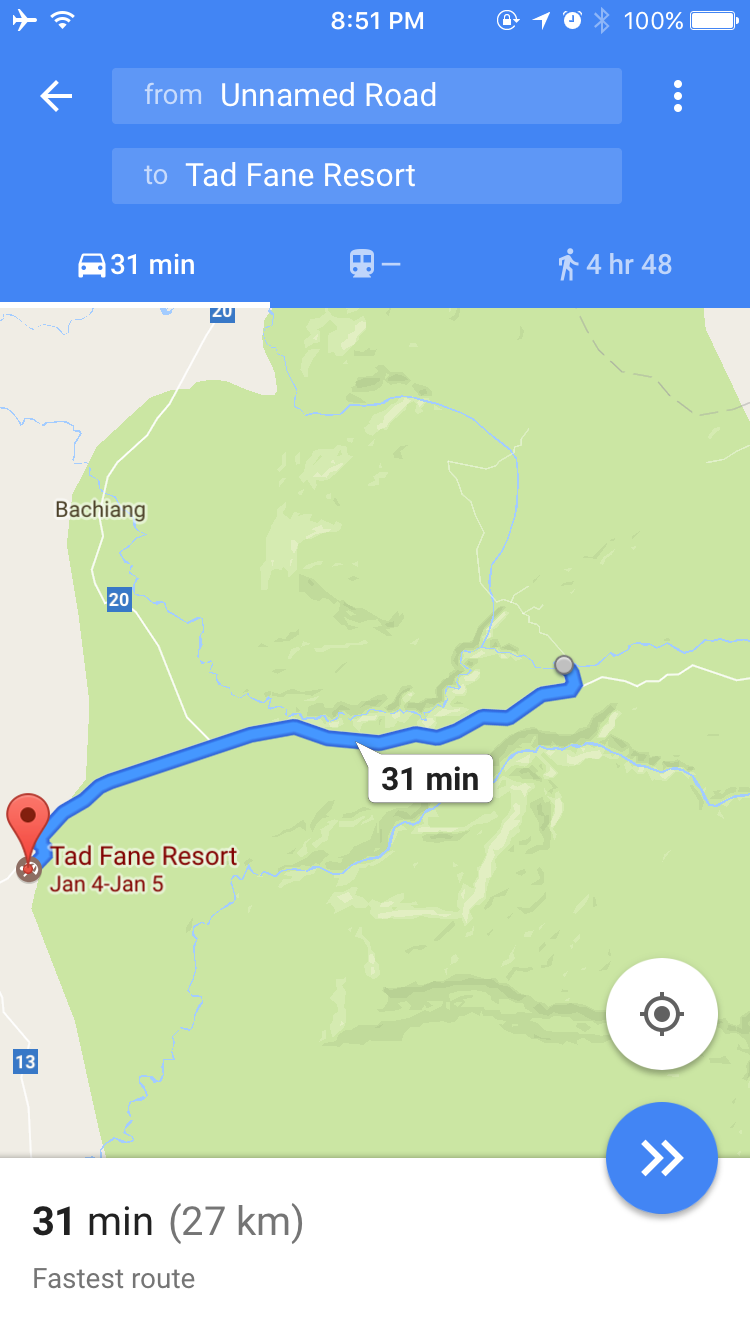Change destination Tad Fane Resort field
750x1334 pixels.
tap(366, 176)
